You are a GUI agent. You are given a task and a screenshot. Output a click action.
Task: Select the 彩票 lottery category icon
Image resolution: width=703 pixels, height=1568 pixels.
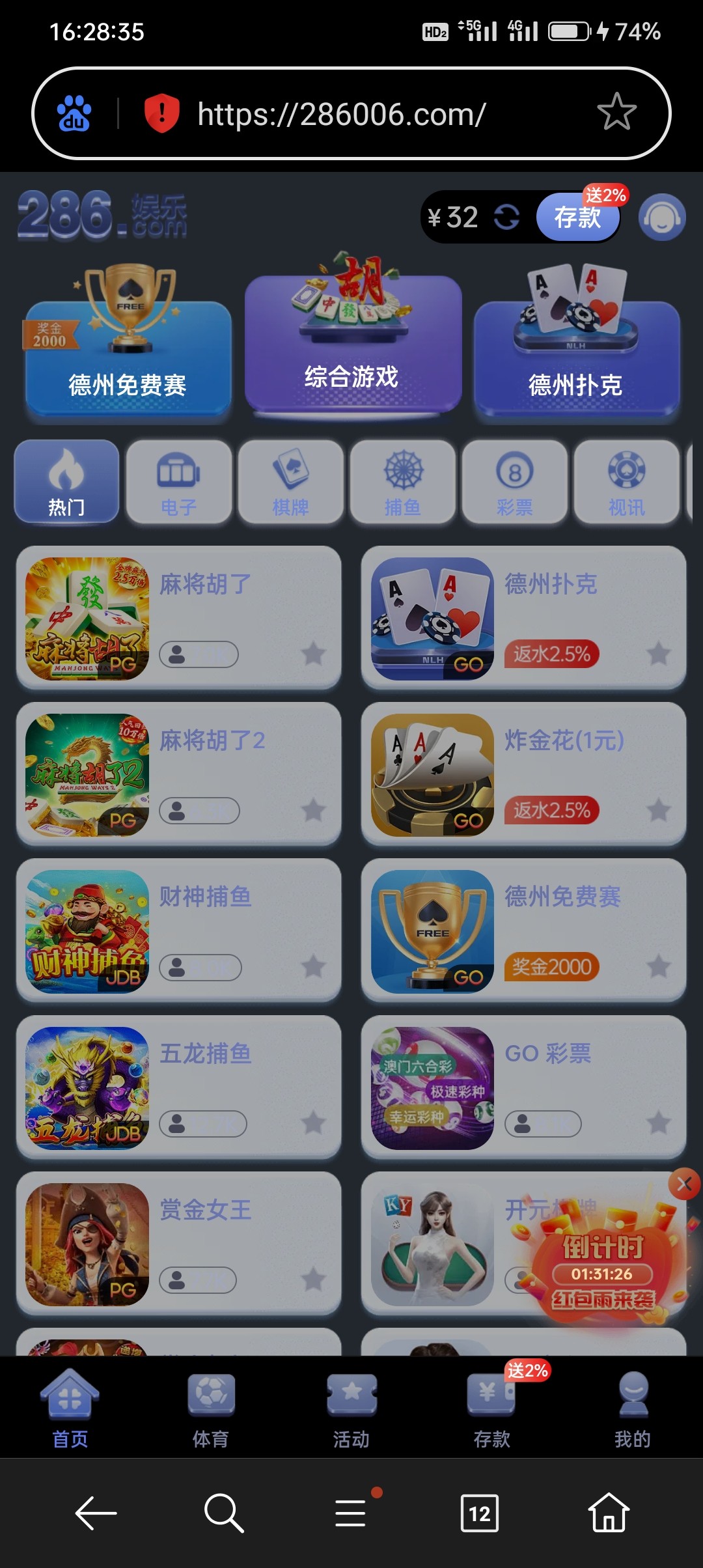(x=514, y=479)
